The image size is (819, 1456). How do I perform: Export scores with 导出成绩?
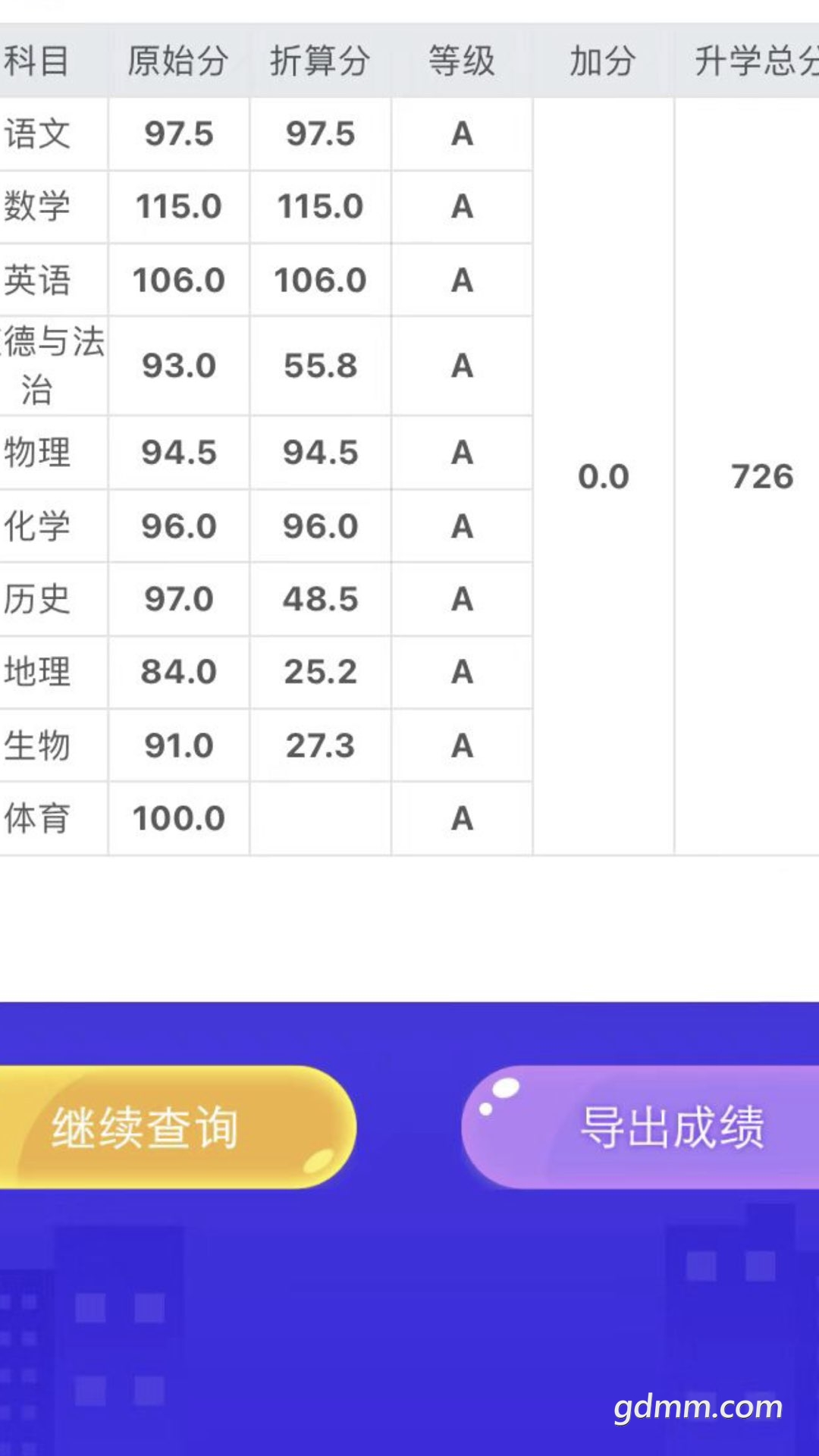(652, 1127)
